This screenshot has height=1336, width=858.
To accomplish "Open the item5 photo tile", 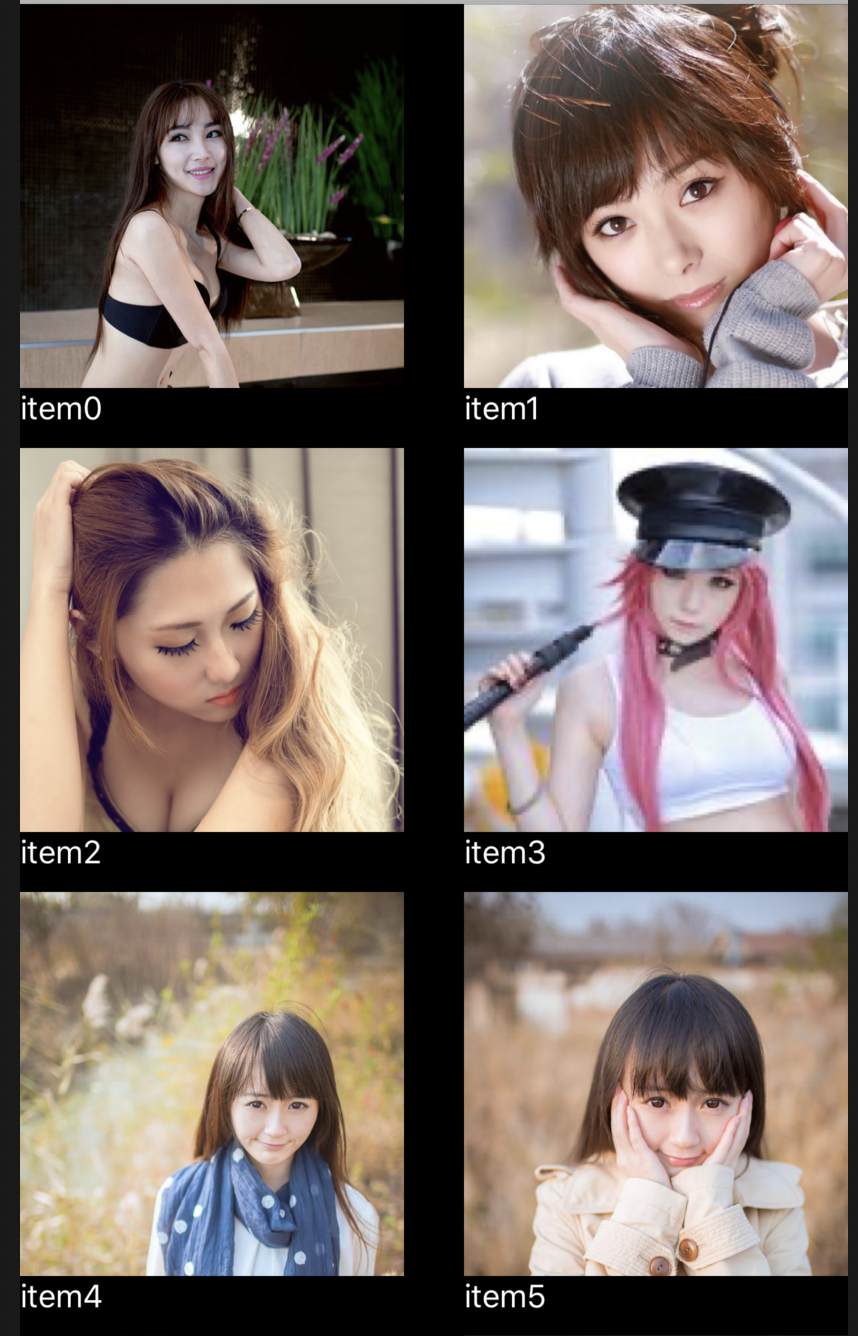I will [655, 1084].
